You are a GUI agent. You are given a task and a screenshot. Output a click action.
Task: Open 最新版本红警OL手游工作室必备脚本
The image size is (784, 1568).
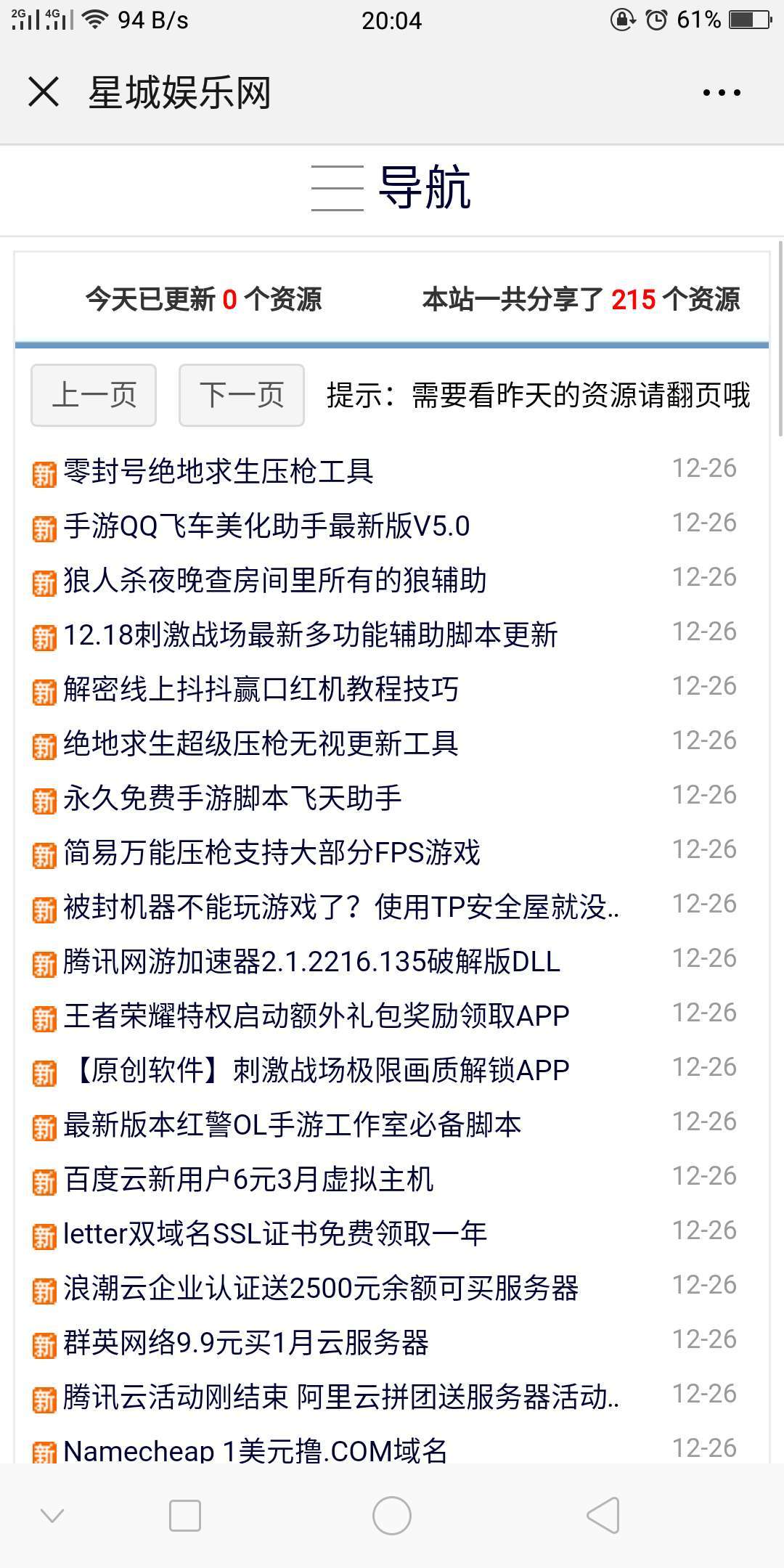(292, 1124)
